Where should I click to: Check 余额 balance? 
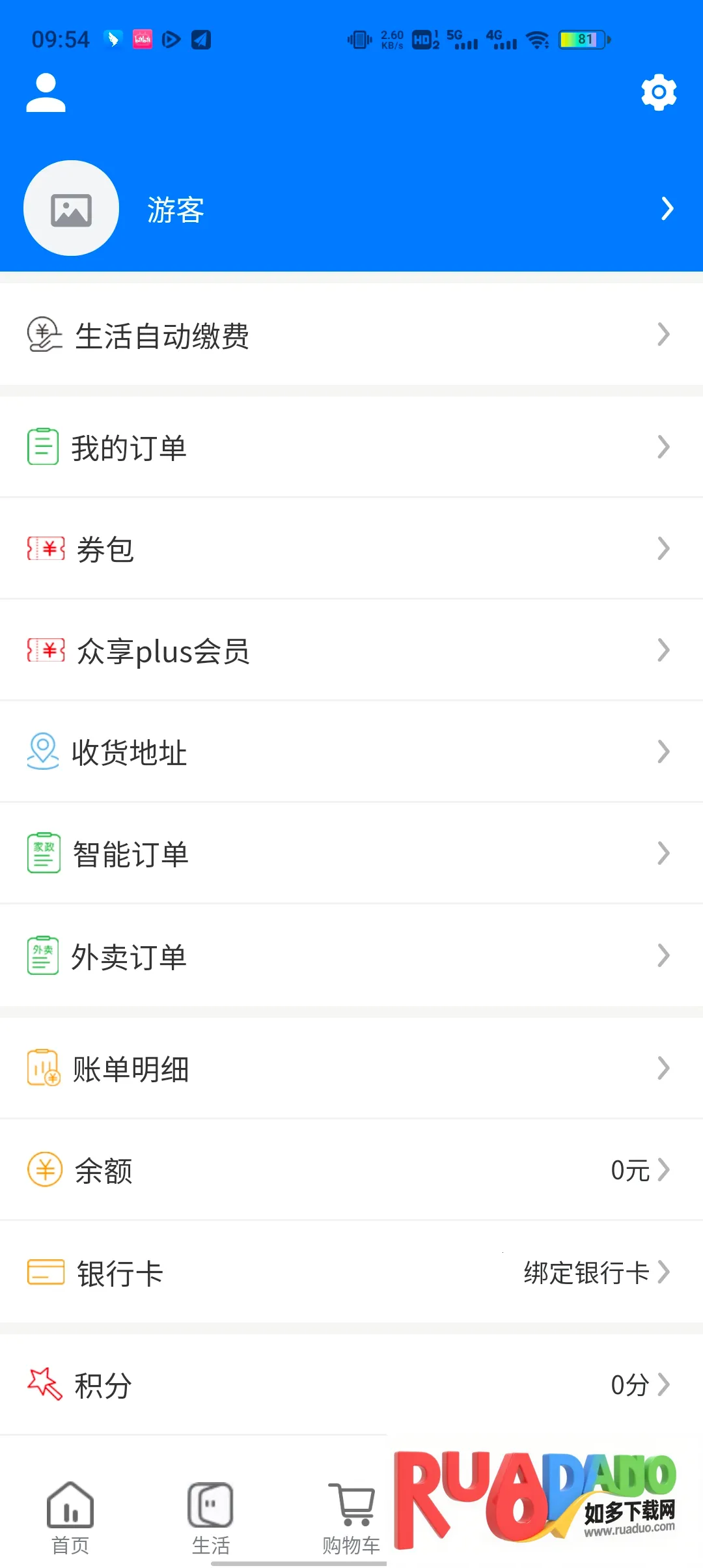[x=351, y=1170]
